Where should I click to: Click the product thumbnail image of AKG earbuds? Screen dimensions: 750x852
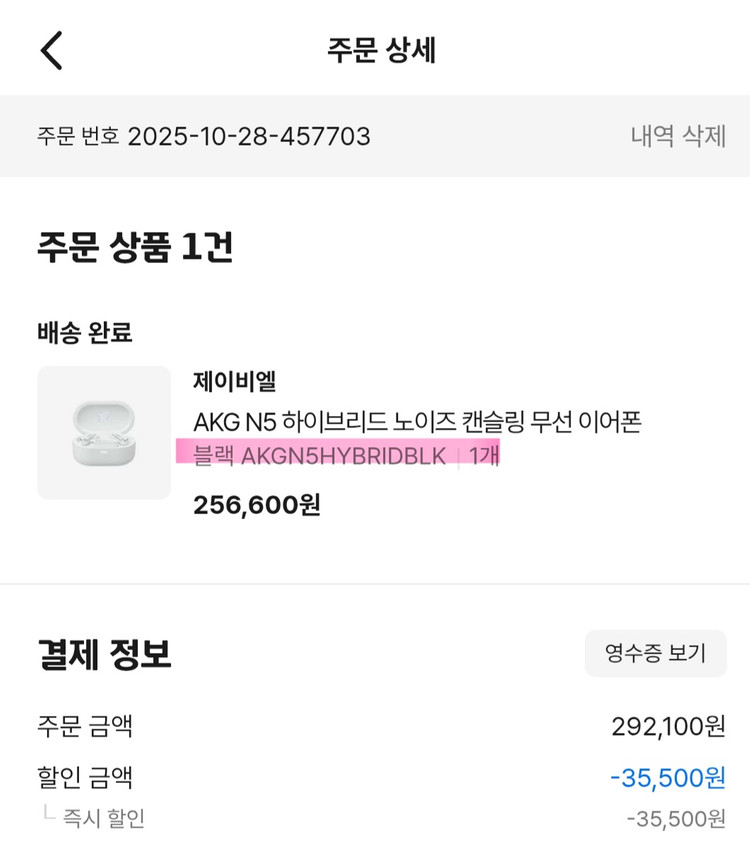(x=102, y=432)
